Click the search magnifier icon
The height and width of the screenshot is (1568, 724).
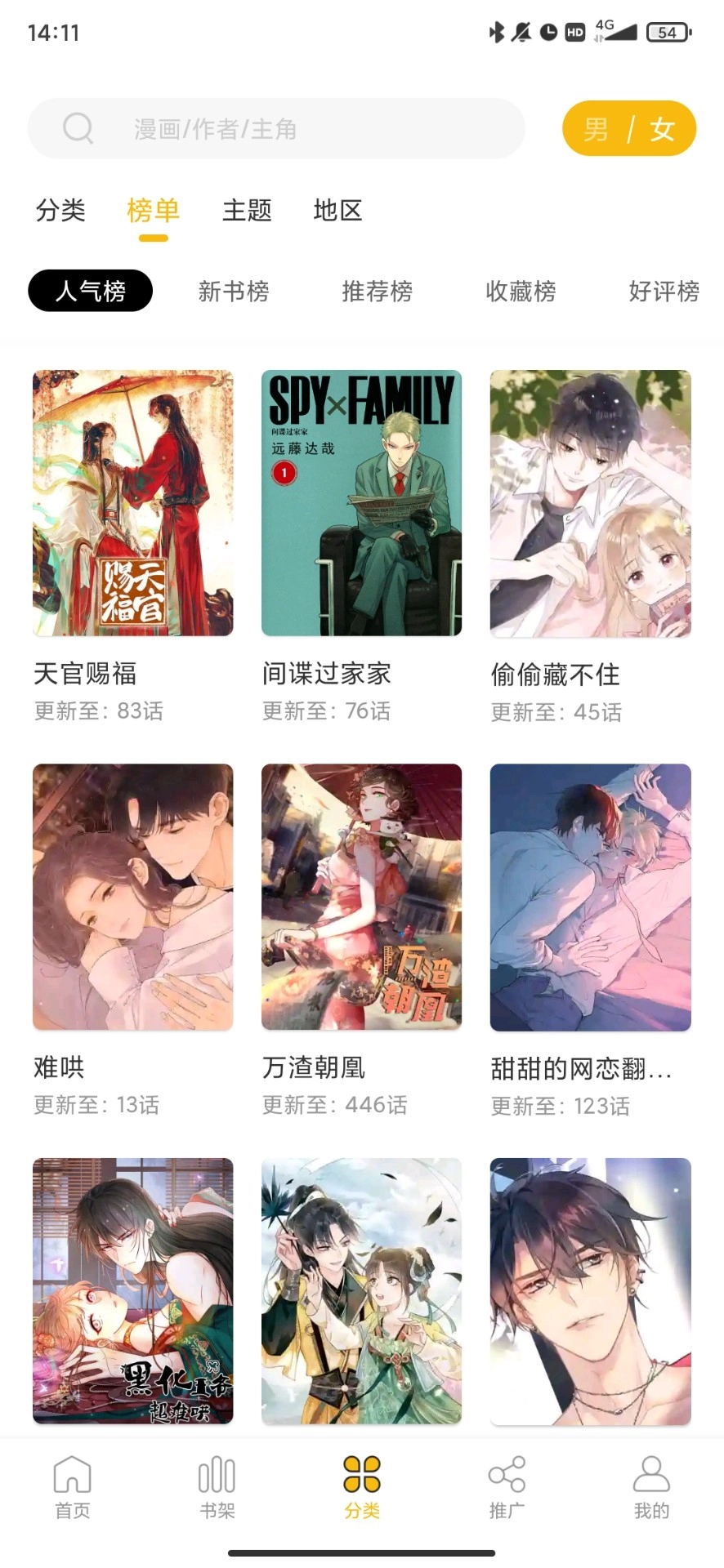78,128
